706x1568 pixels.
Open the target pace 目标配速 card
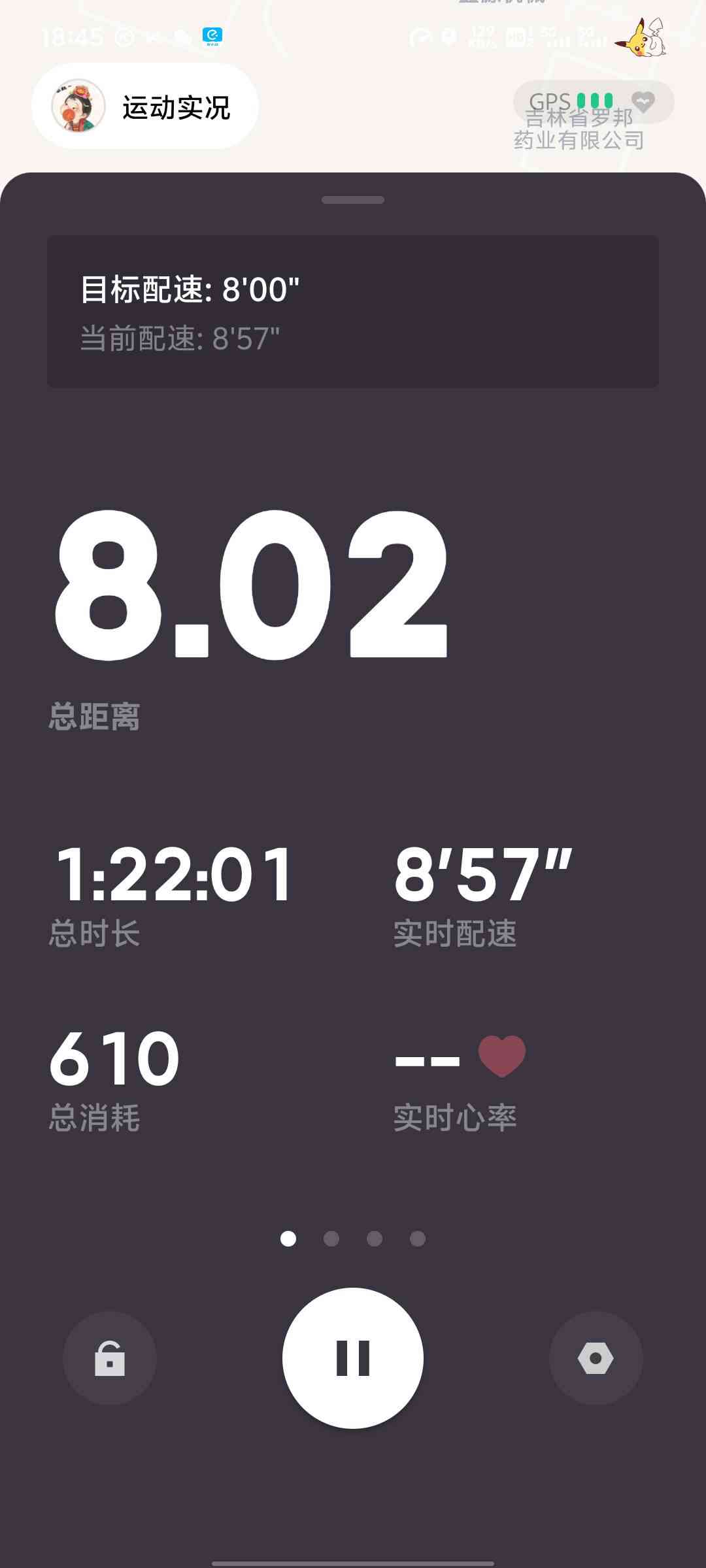click(353, 312)
